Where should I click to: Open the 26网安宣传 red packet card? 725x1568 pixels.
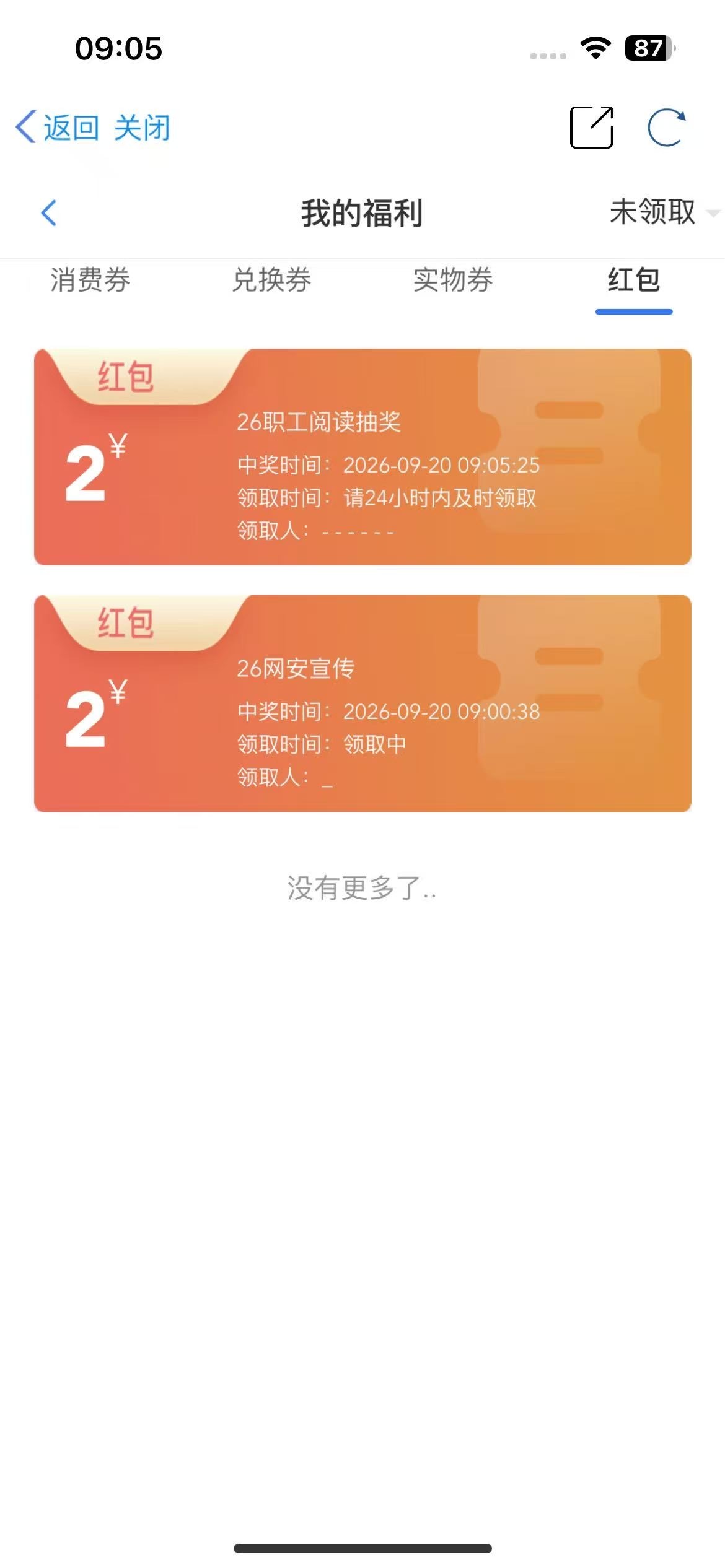[362, 703]
